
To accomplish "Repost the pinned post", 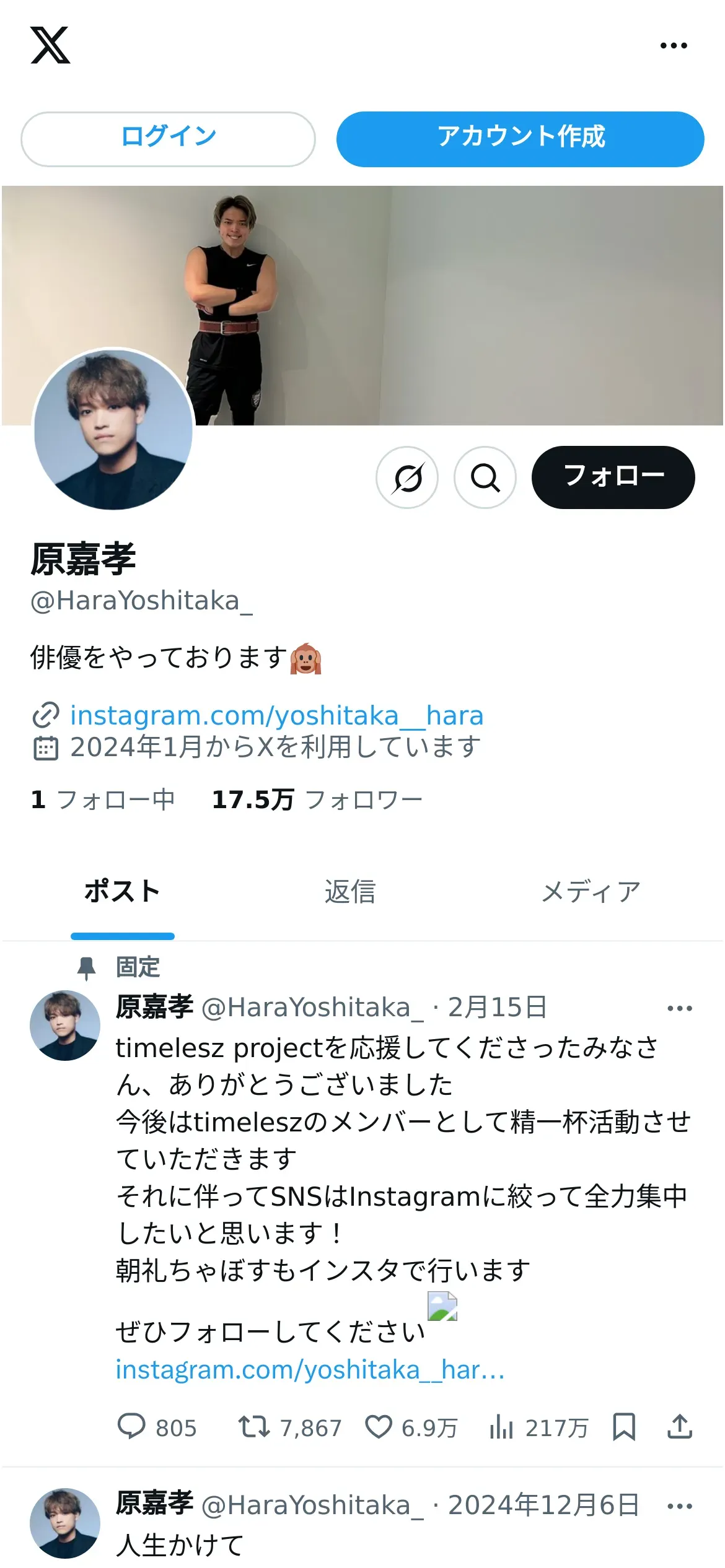I will pos(290,1427).
